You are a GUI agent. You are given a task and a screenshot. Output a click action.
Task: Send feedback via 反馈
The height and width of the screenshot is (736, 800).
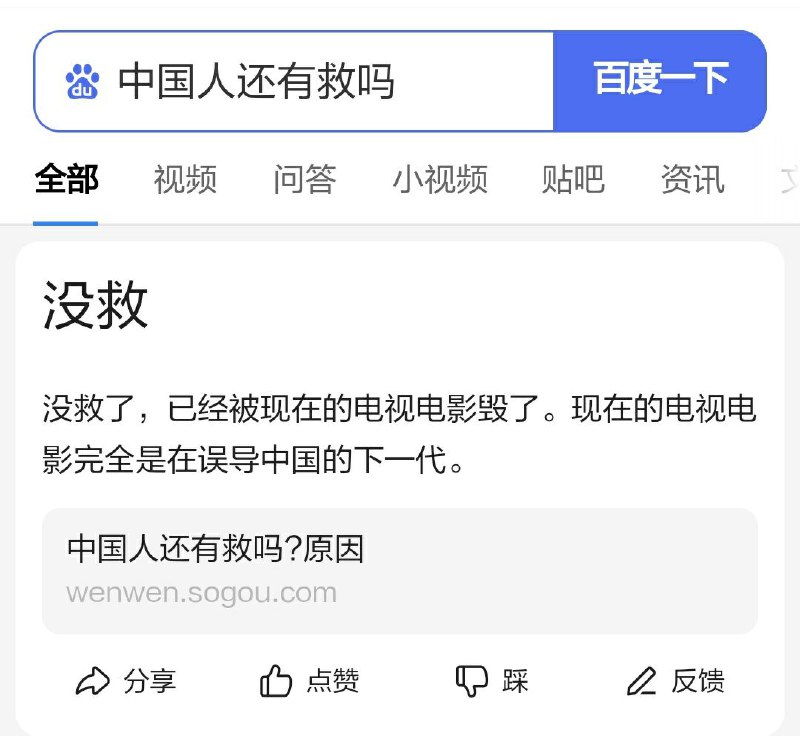(675, 682)
